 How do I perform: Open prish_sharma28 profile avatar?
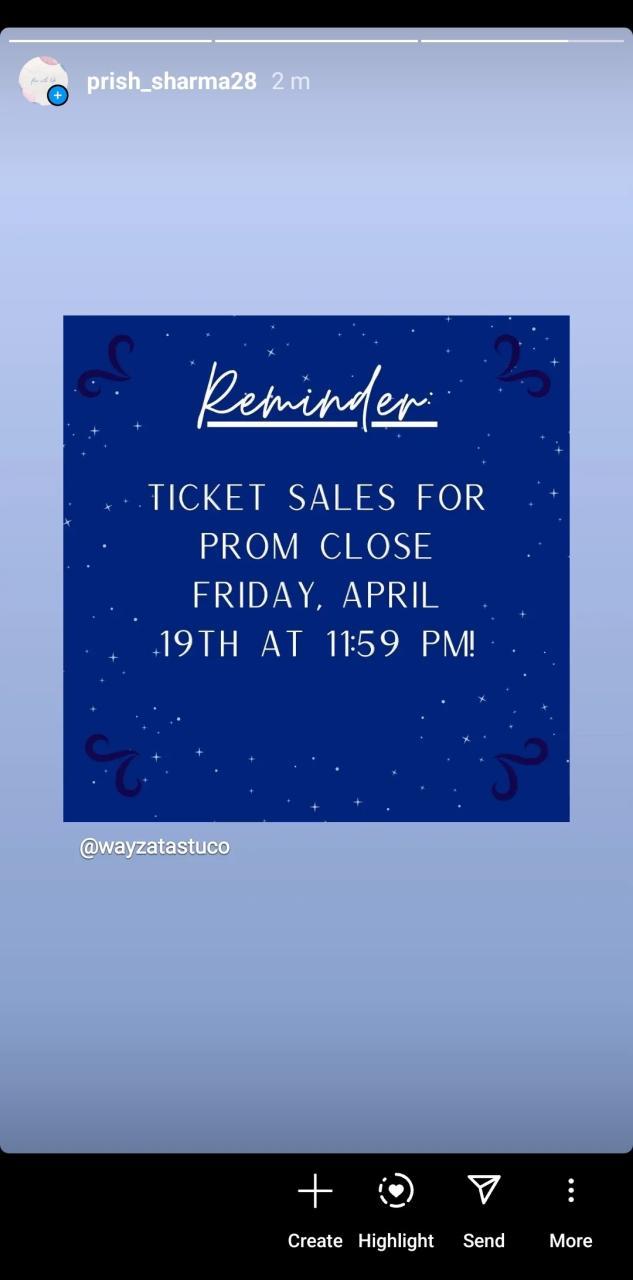pyautogui.click(x=43, y=81)
